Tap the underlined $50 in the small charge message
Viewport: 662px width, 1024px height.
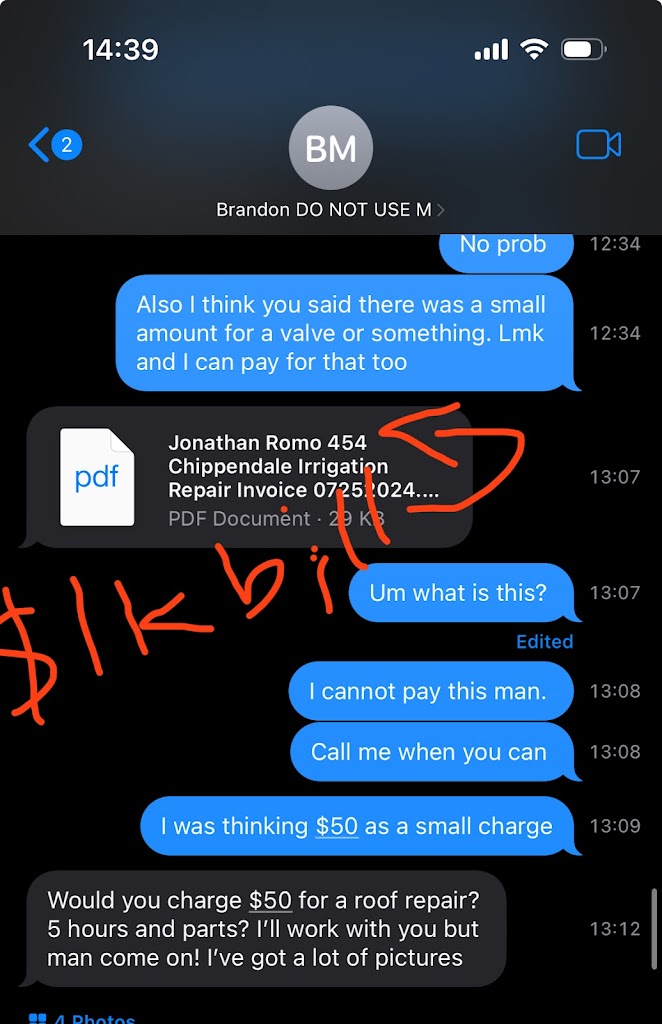[336, 826]
